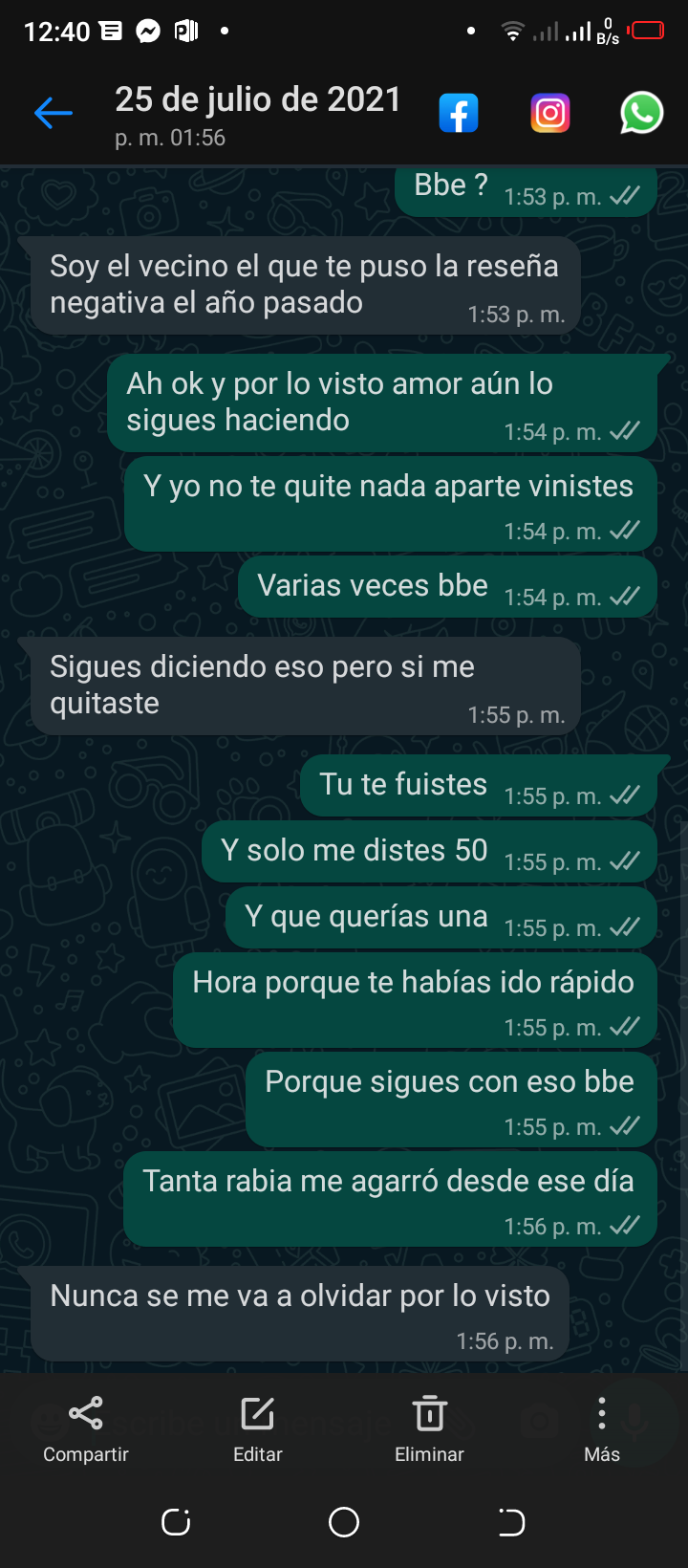Send this image via WhatsApp

click(641, 114)
